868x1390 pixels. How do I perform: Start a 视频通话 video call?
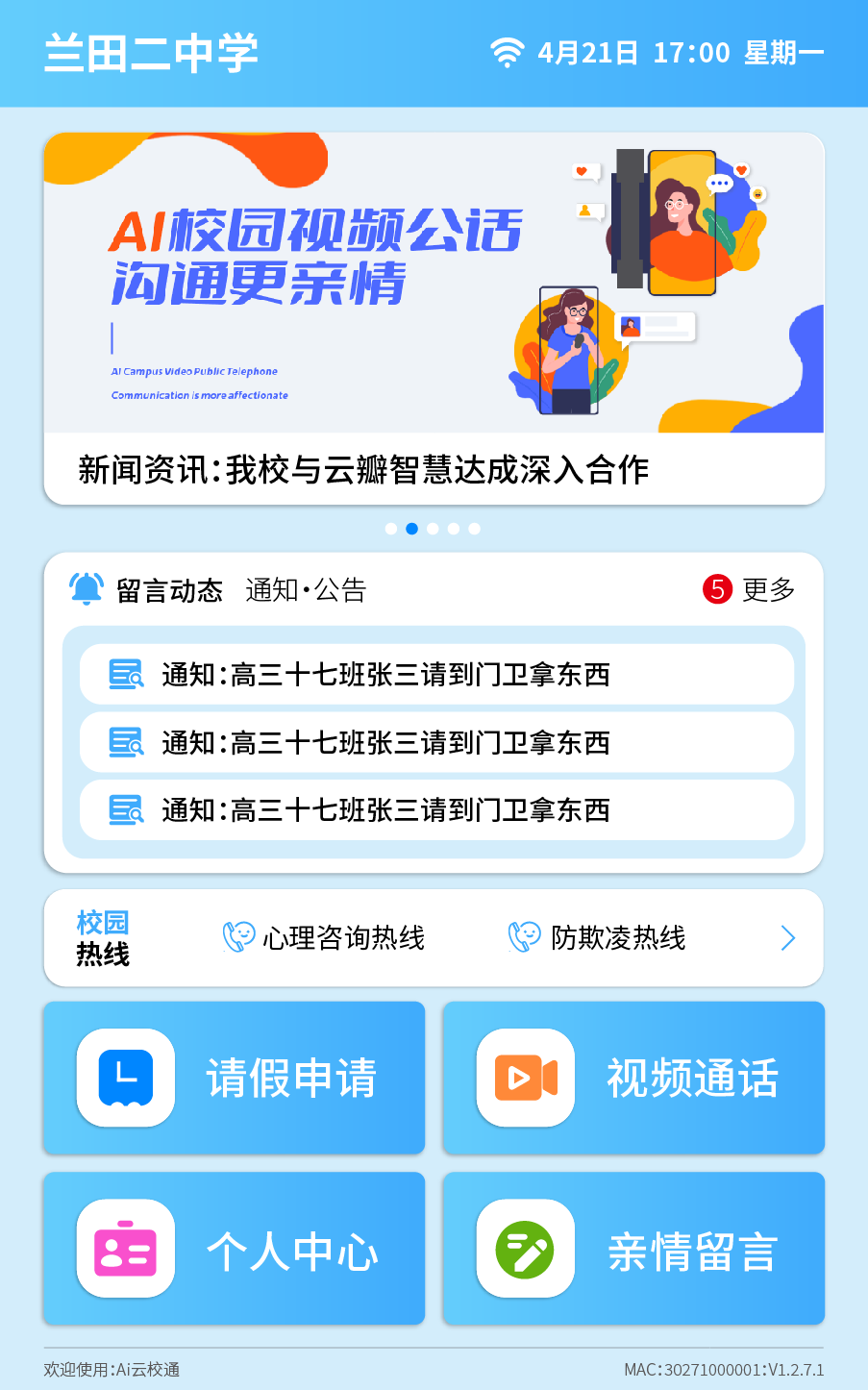pos(633,1078)
